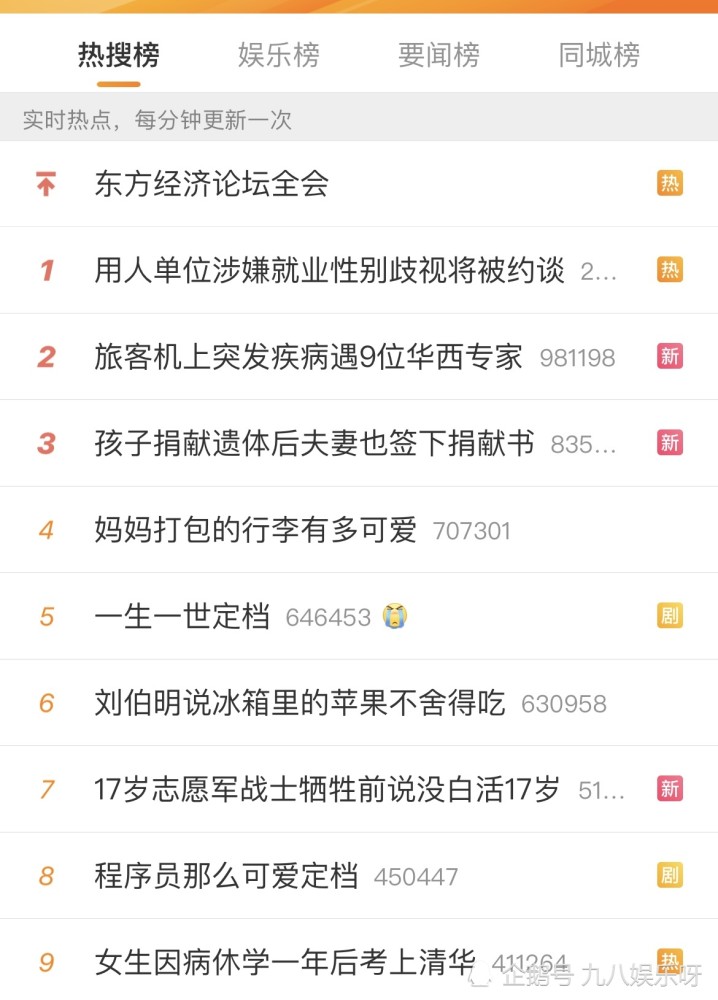The height and width of the screenshot is (1000, 718).
Task: Select the 热搜榜 tab
Action: tap(119, 54)
